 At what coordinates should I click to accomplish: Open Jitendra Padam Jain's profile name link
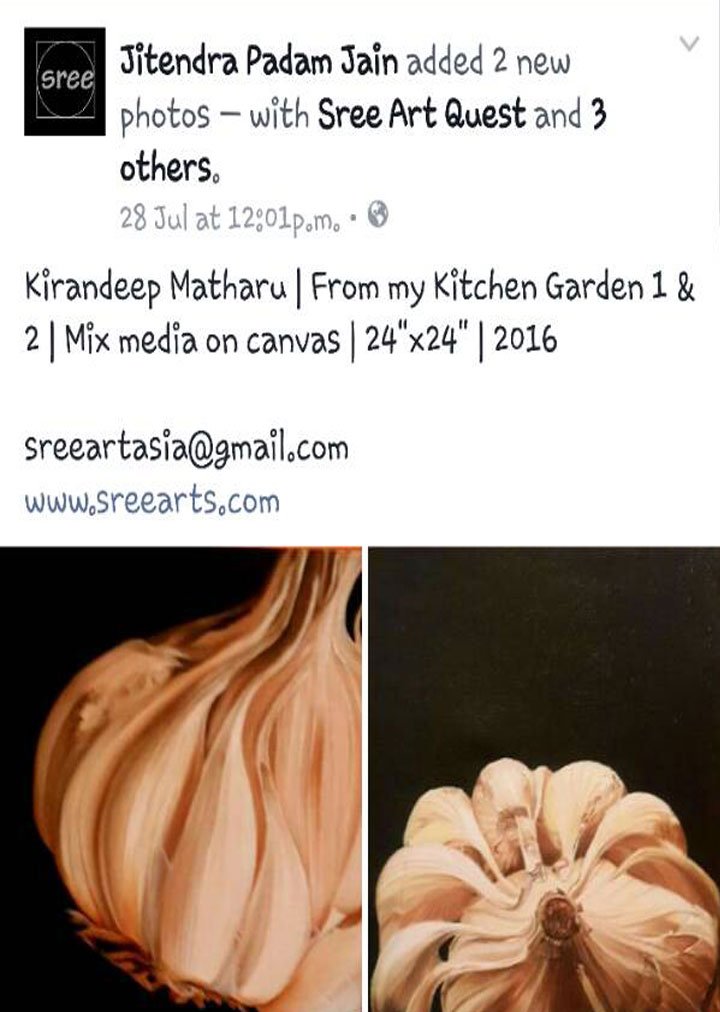pyautogui.click(x=258, y=62)
